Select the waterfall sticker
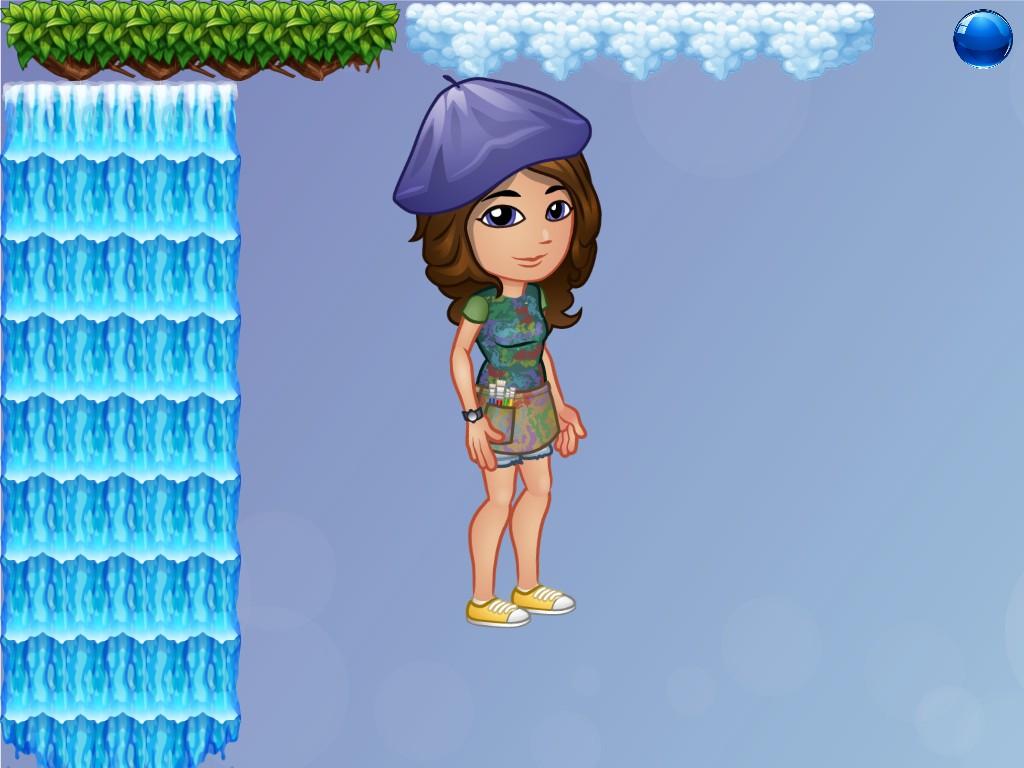1024x768 pixels. (x=120, y=420)
